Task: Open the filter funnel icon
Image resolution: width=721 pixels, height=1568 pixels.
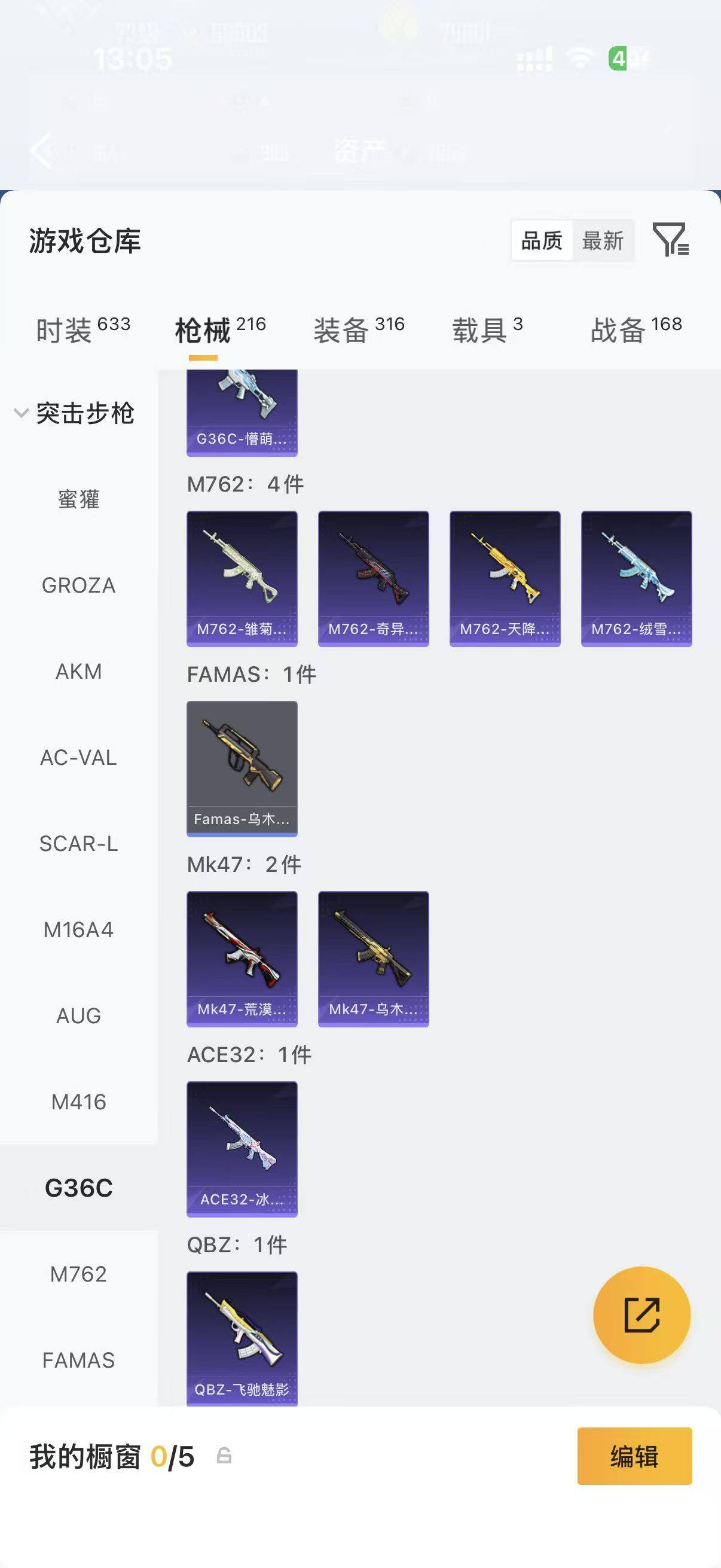Action: 670,239
